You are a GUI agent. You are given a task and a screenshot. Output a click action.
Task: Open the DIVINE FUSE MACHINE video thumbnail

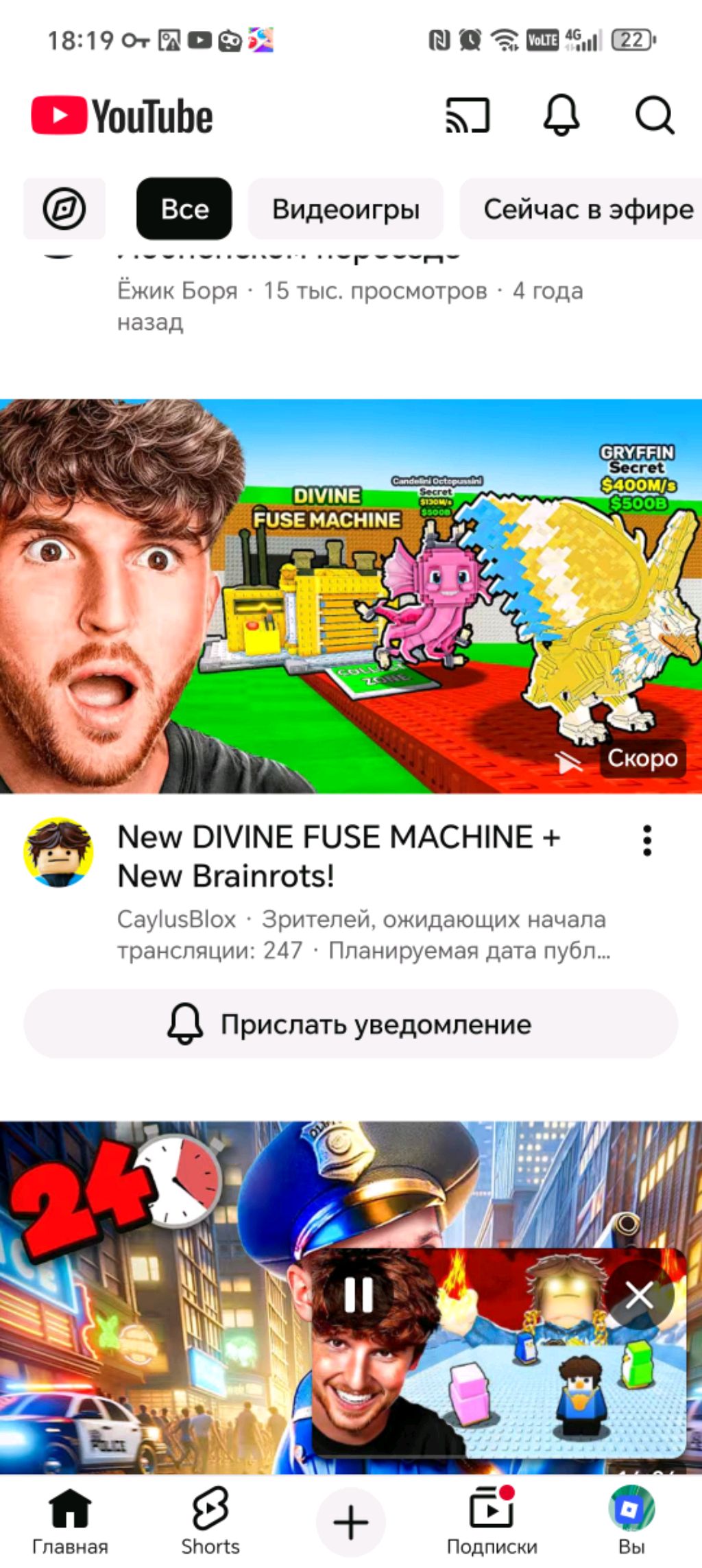coord(351,595)
